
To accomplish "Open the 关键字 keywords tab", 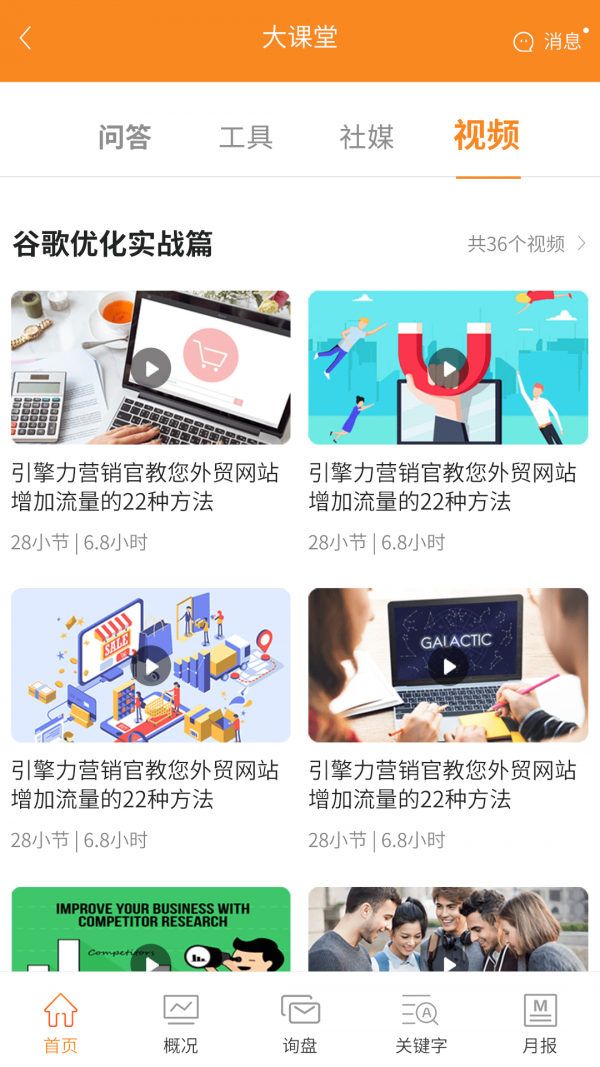I will pos(420,1023).
